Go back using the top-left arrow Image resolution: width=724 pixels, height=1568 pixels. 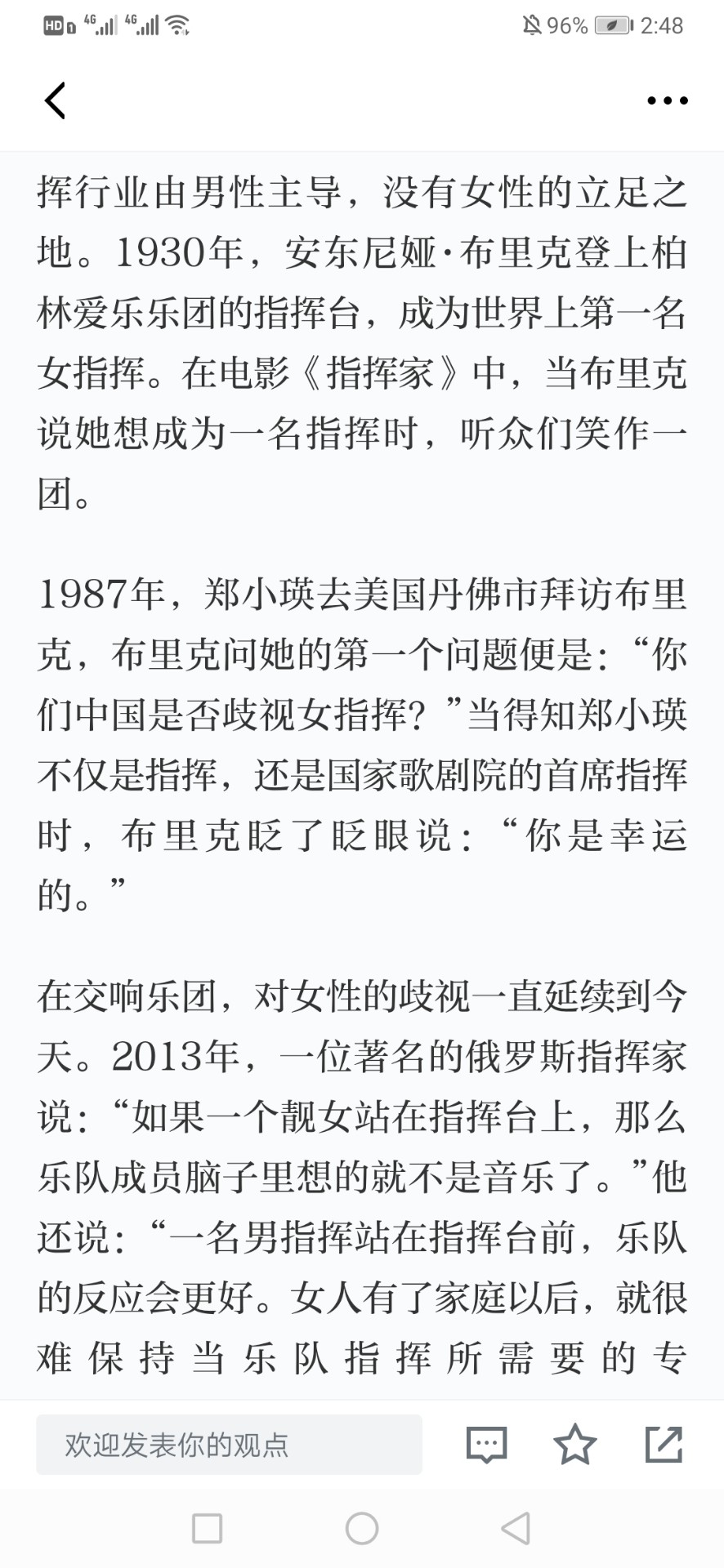(55, 100)
